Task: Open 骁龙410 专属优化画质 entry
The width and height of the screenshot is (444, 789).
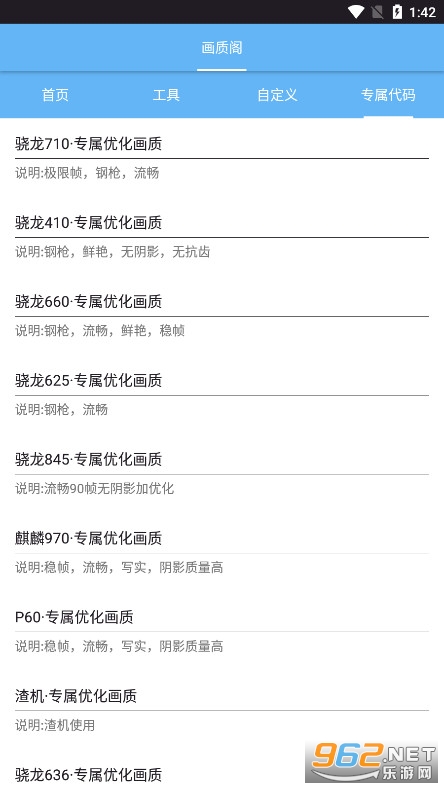Action: (x=221, y=236)
